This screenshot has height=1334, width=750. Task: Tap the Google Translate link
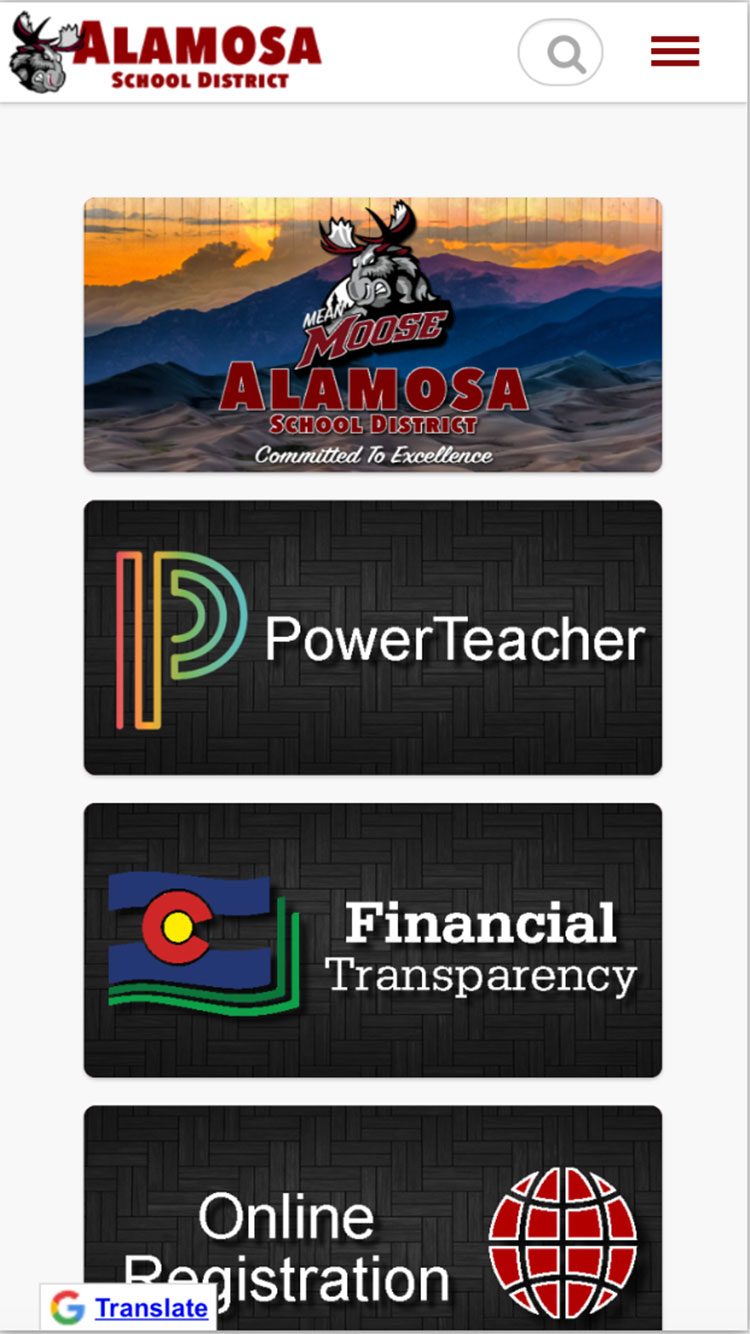pyautogui.click(x=151, y=1308)
